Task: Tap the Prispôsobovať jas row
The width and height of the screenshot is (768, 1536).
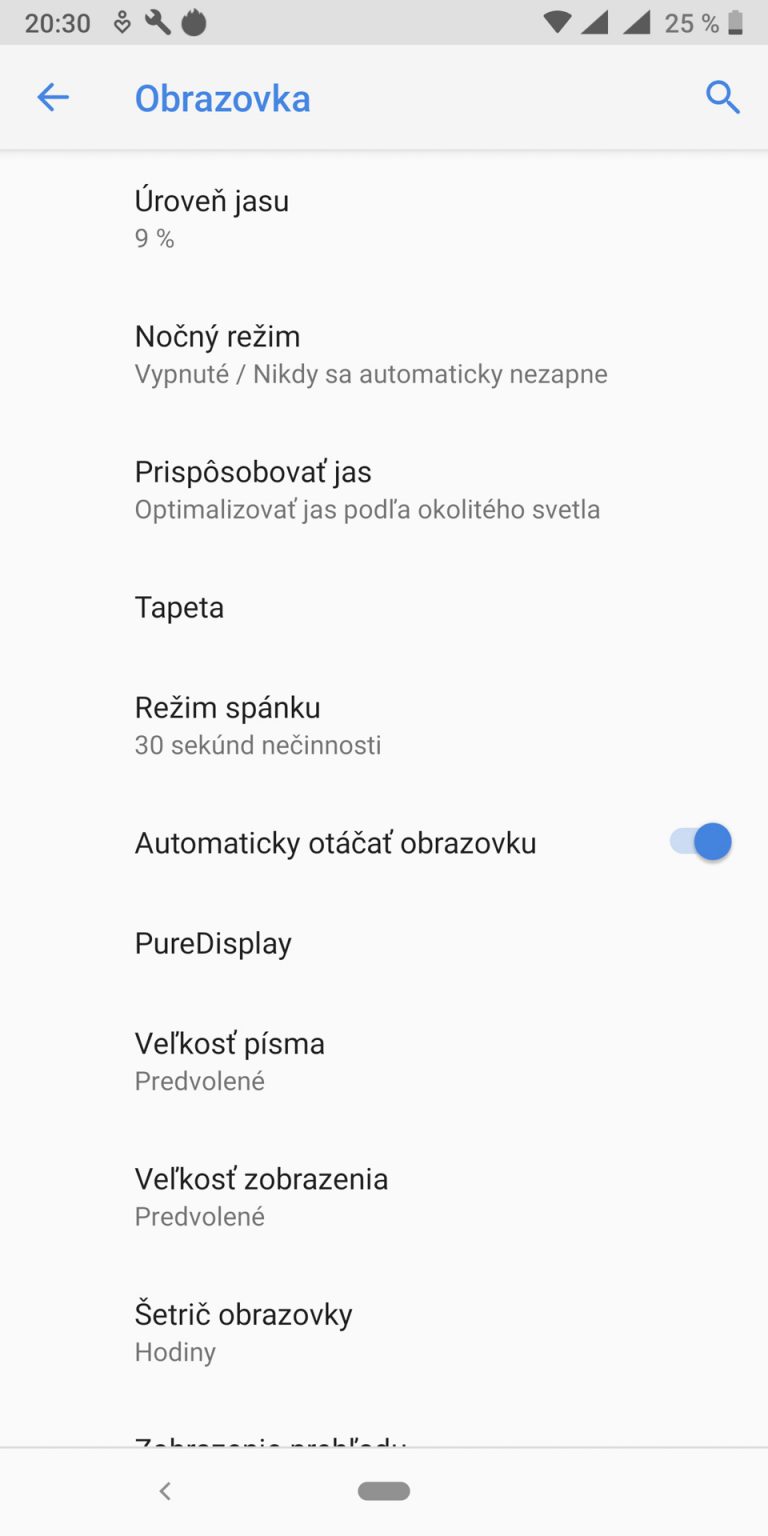Action: (384, 489)
